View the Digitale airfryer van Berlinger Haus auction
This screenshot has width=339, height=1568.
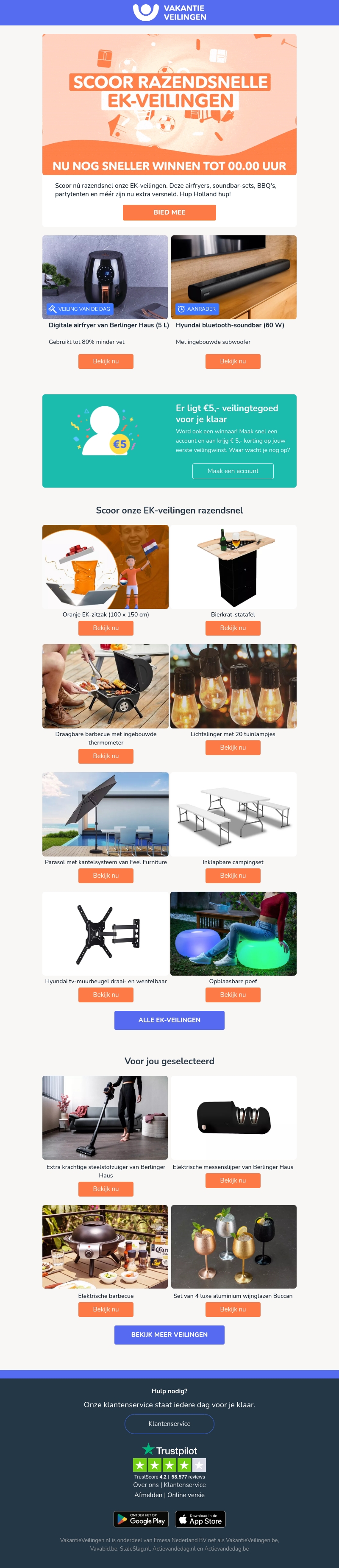(x=105, y=361)
